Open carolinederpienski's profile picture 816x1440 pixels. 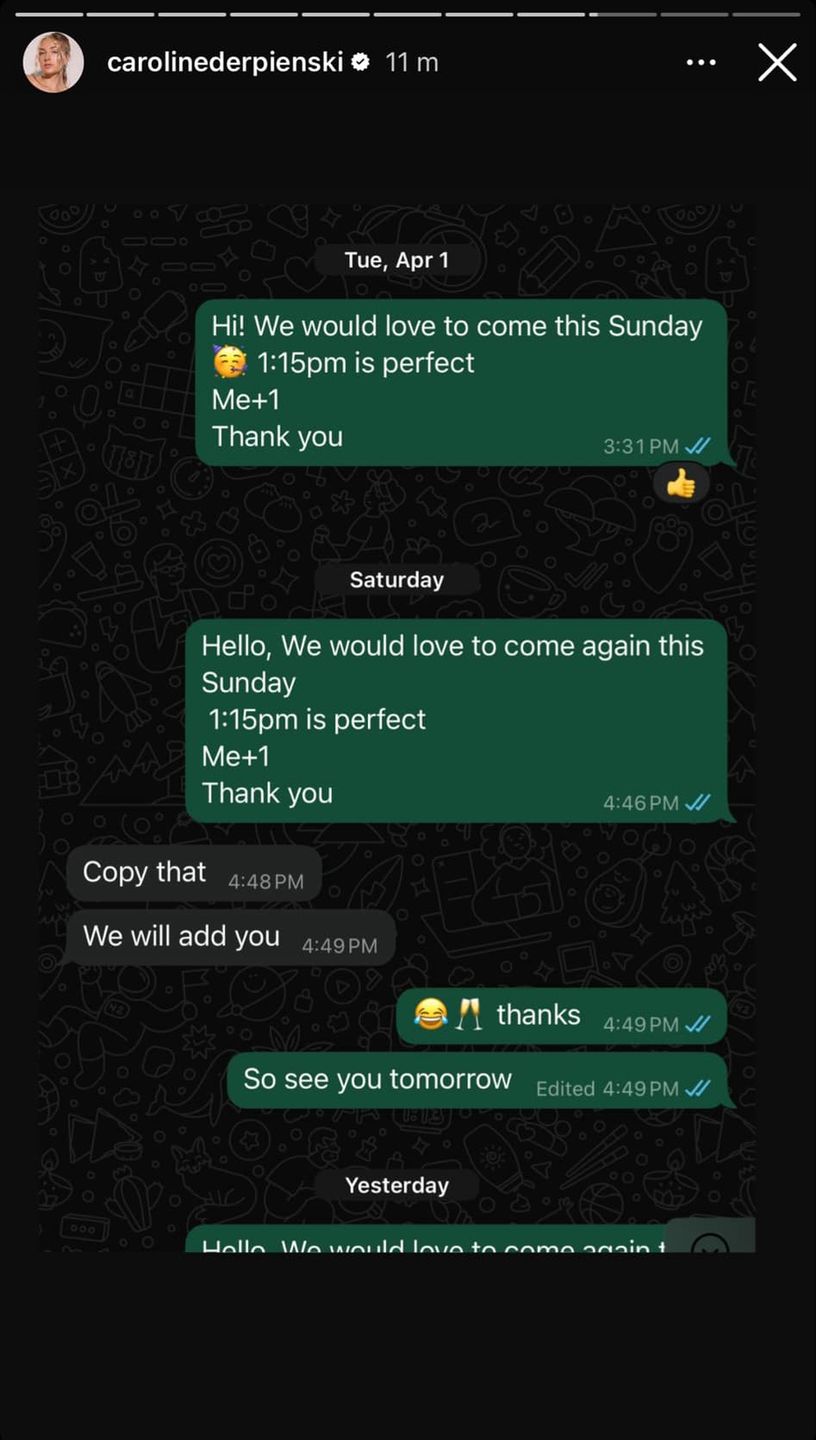pos(53,62)
